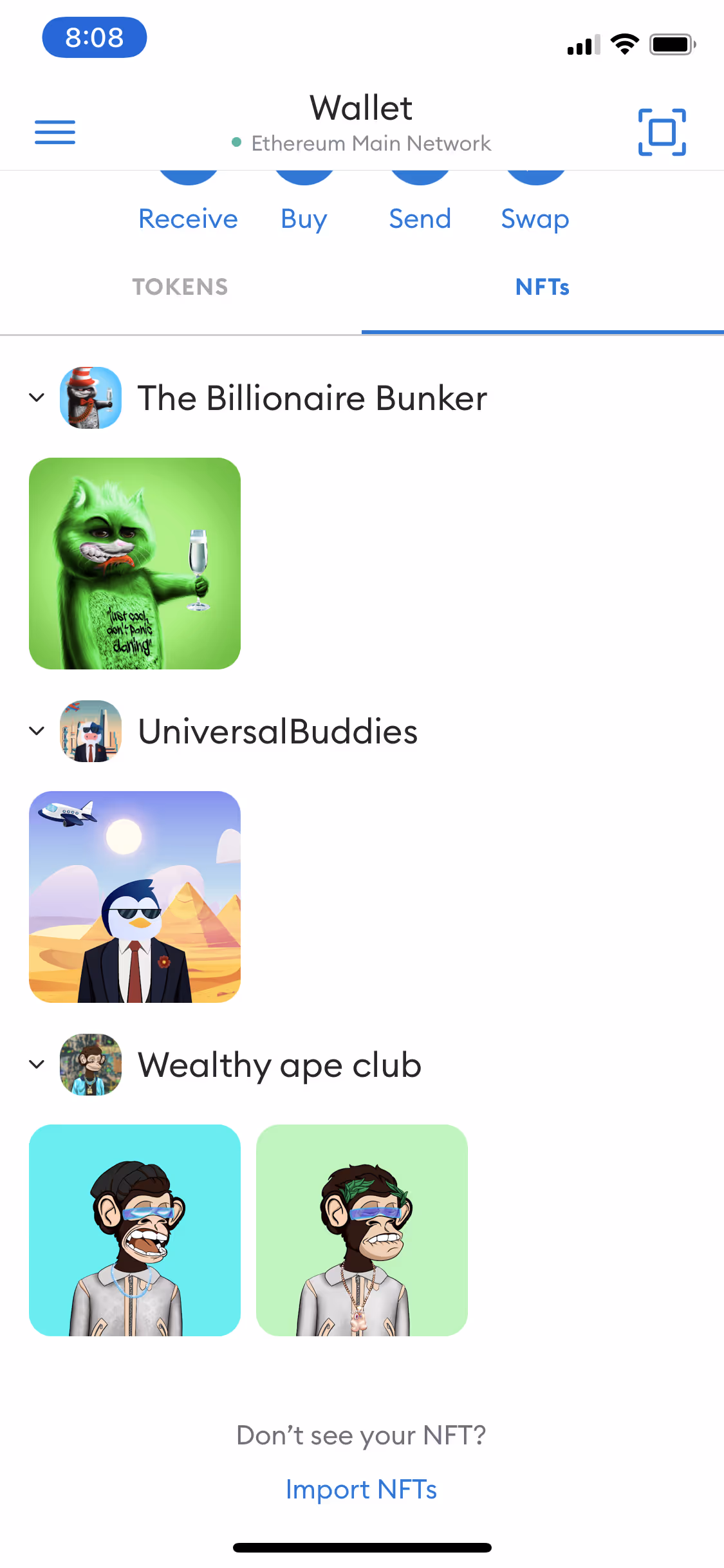The height and width of the screenshot is (1568, 724).
Task: Open the hamburger menu
Action: pos(55,132)
